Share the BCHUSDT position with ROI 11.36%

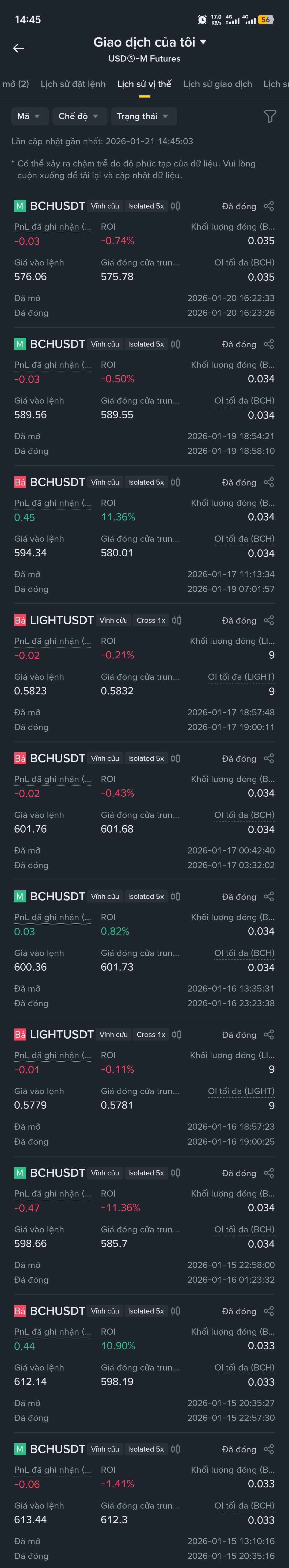click(x=269, y=482)
